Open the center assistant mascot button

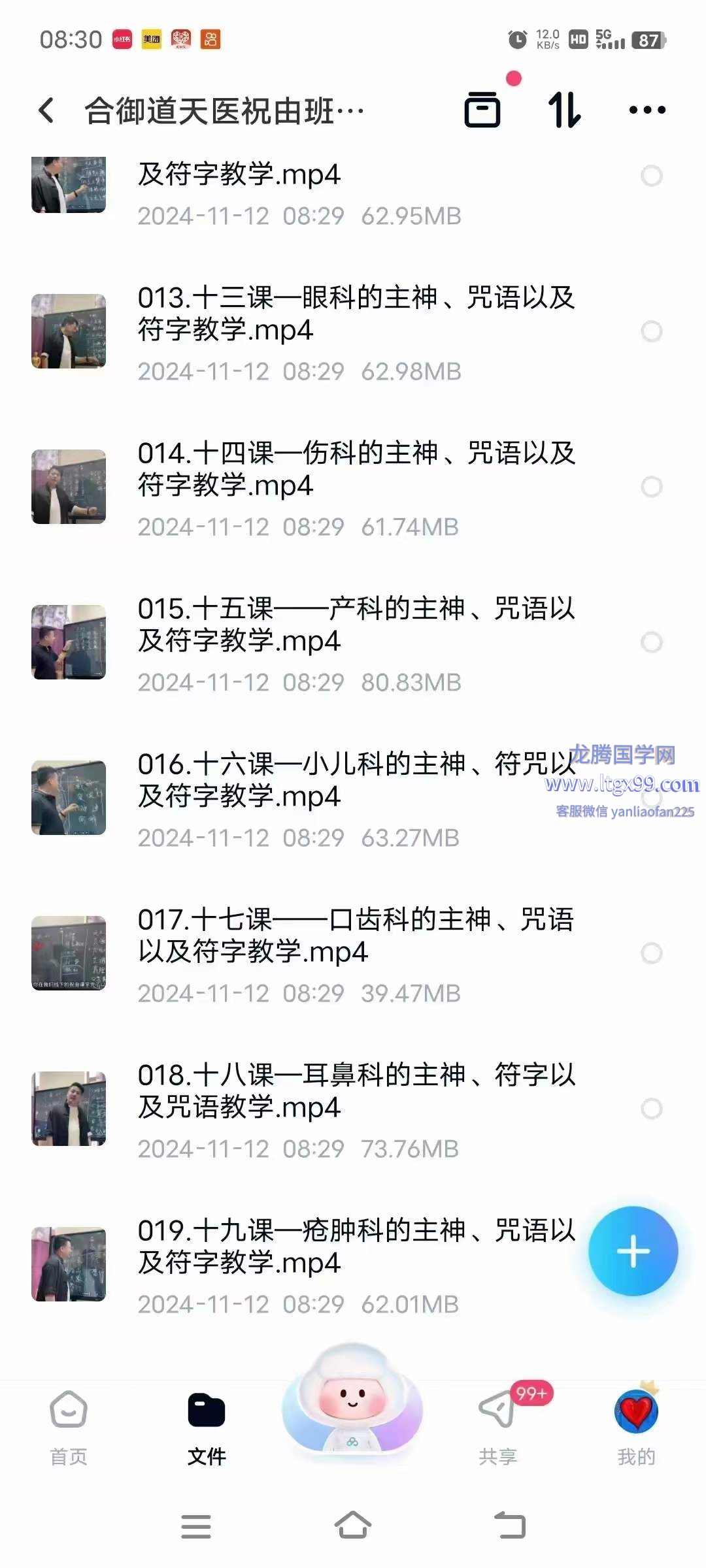[352, 1398]
